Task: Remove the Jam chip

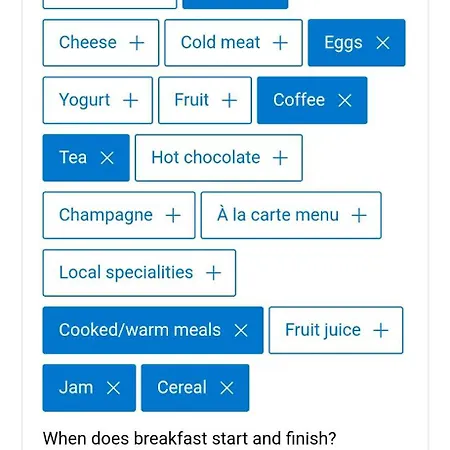Action: click(x=89, y=388)
